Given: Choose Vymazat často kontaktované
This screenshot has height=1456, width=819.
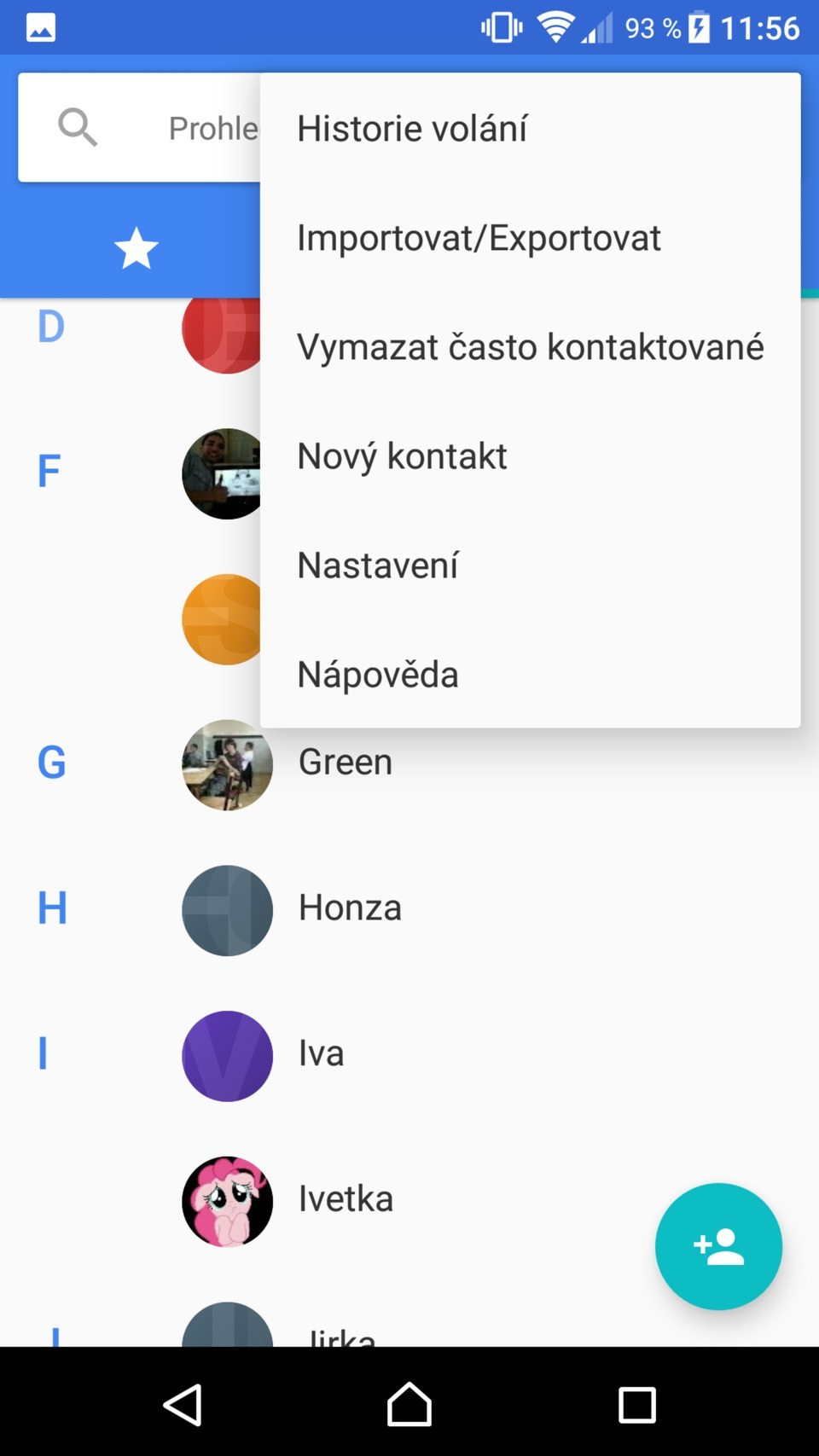Looking at the screenshot, I should point(530,347).
